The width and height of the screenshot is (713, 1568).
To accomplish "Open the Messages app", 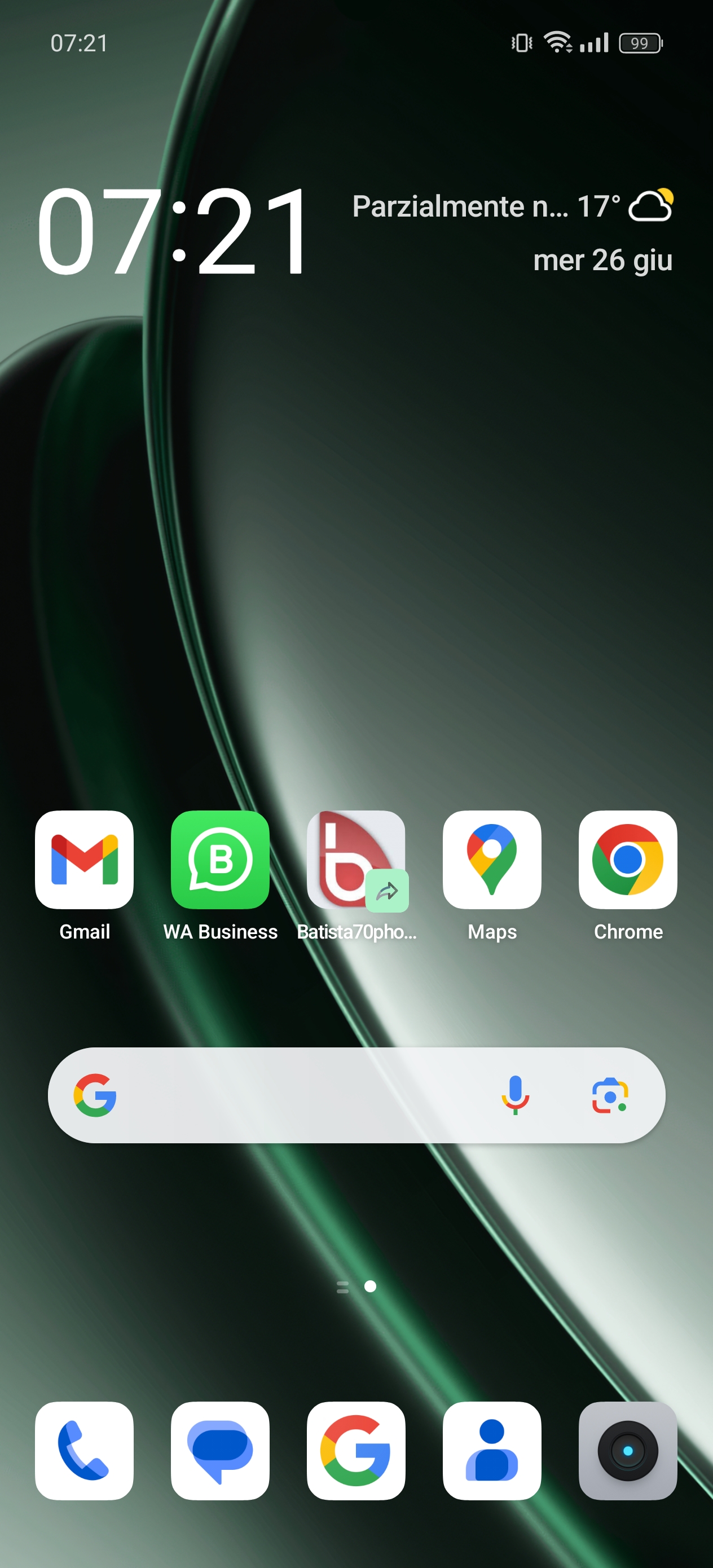I will click(x=220, y=1451).
